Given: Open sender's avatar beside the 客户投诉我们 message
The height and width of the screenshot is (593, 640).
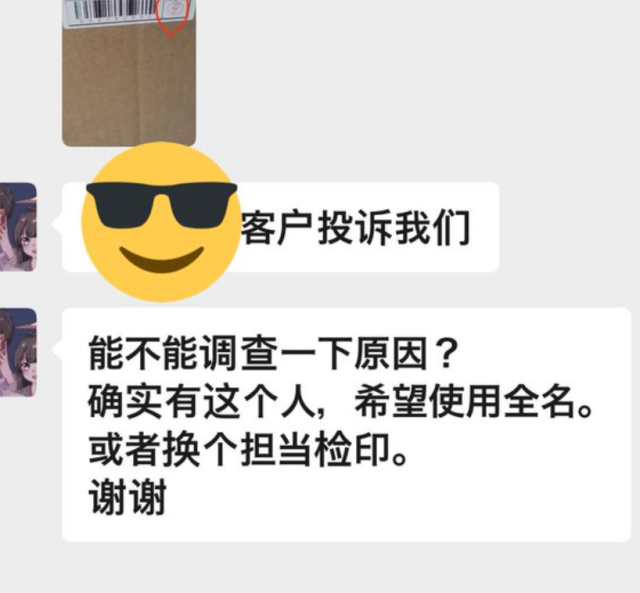Looking at the screenshot, I should [18, 226].
